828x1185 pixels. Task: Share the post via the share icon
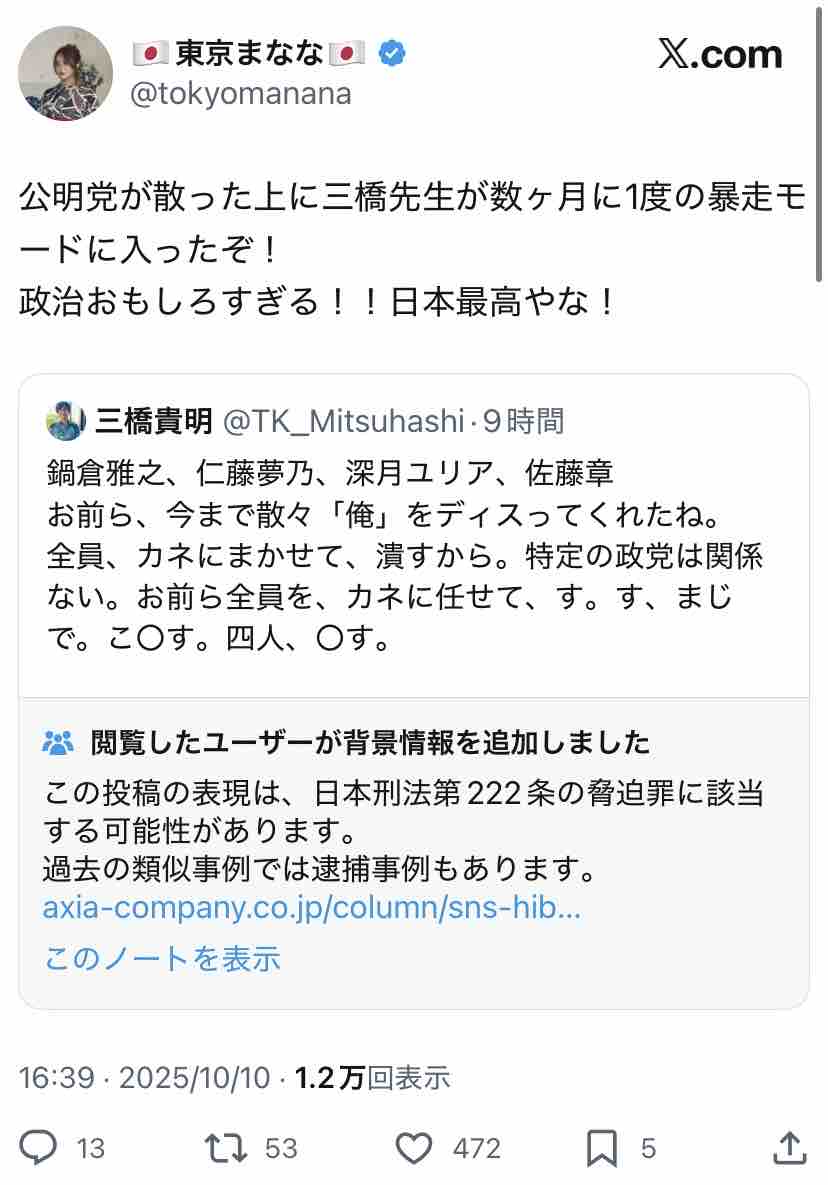point(789,1147)
